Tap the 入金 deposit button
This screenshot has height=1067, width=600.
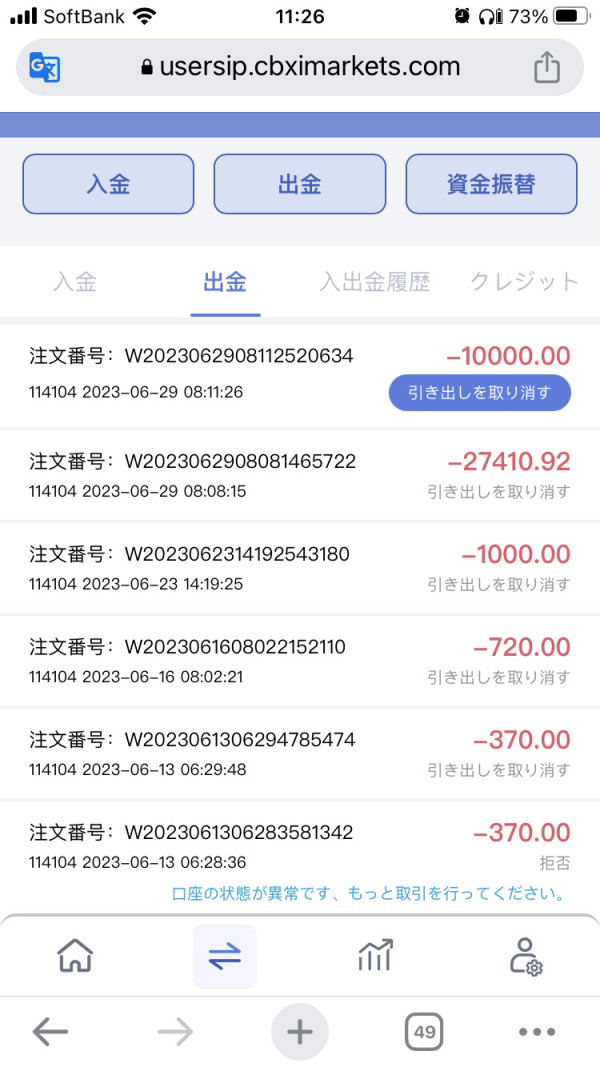(108, 184)
